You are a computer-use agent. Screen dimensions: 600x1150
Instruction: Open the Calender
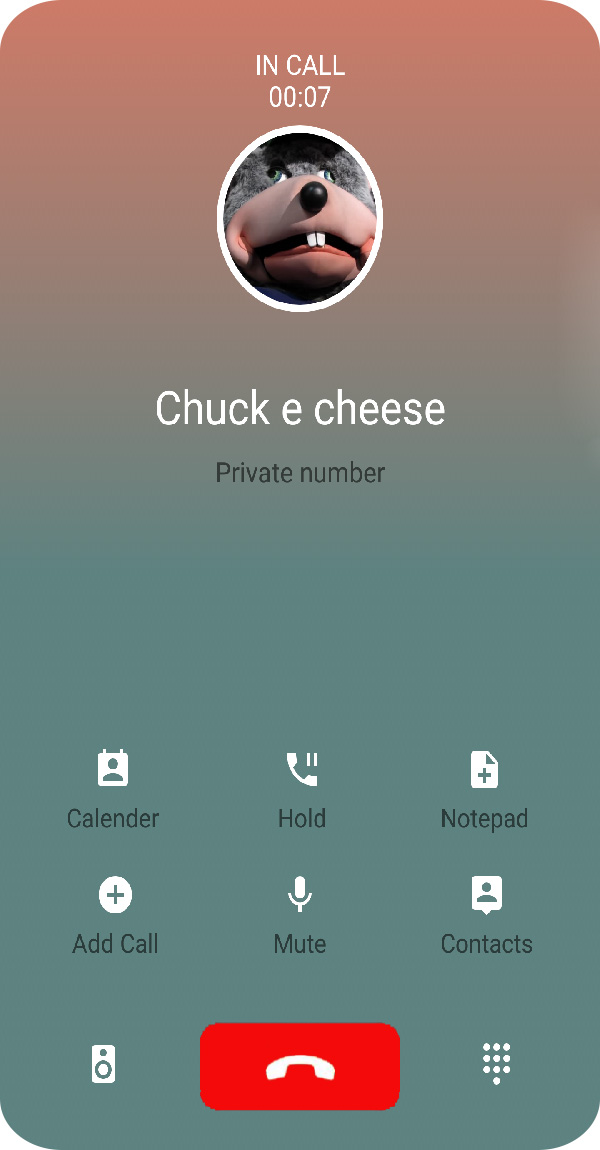(x=113, y=791)
